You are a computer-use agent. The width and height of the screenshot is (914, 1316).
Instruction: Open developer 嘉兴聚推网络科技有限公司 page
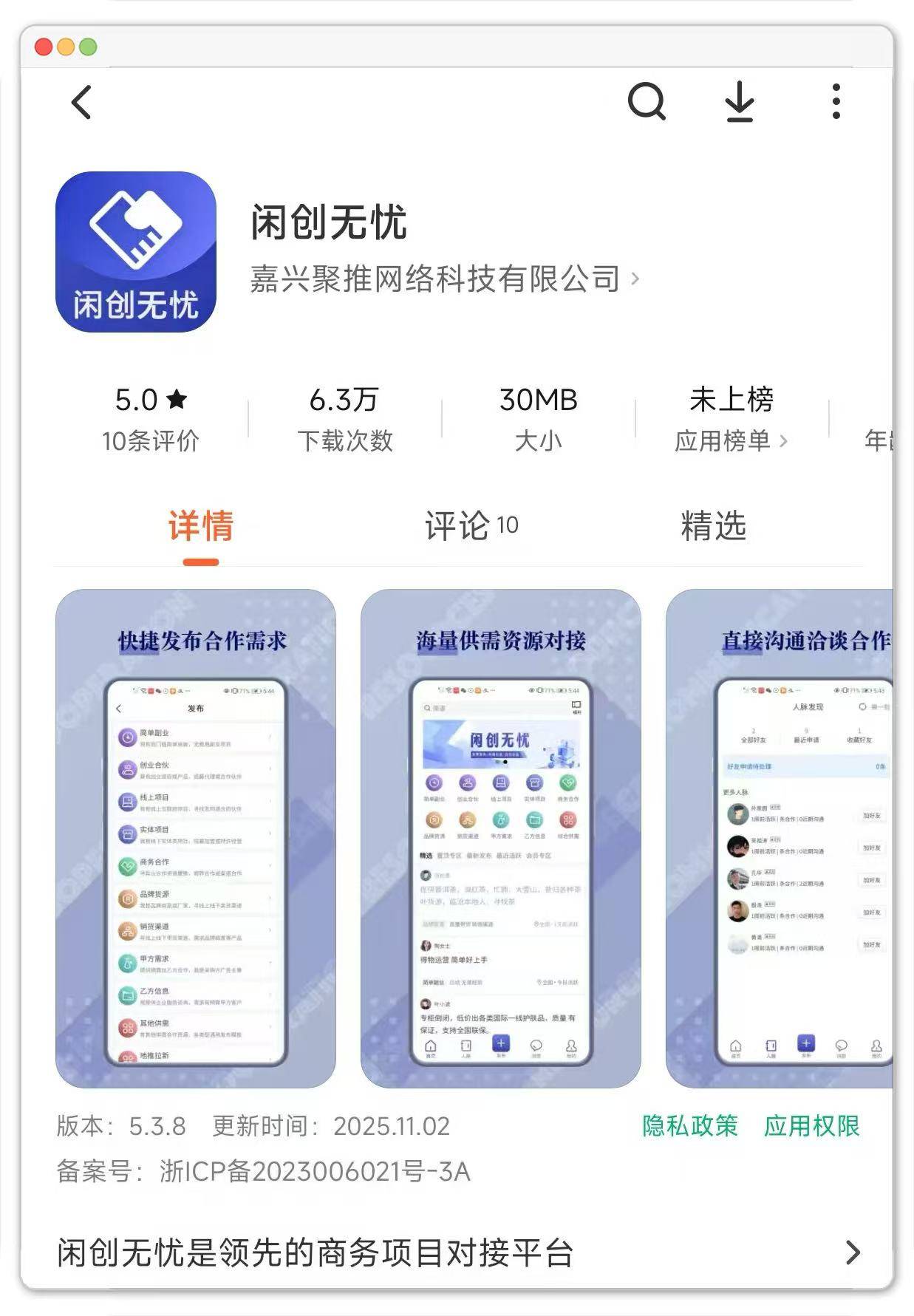443,279
